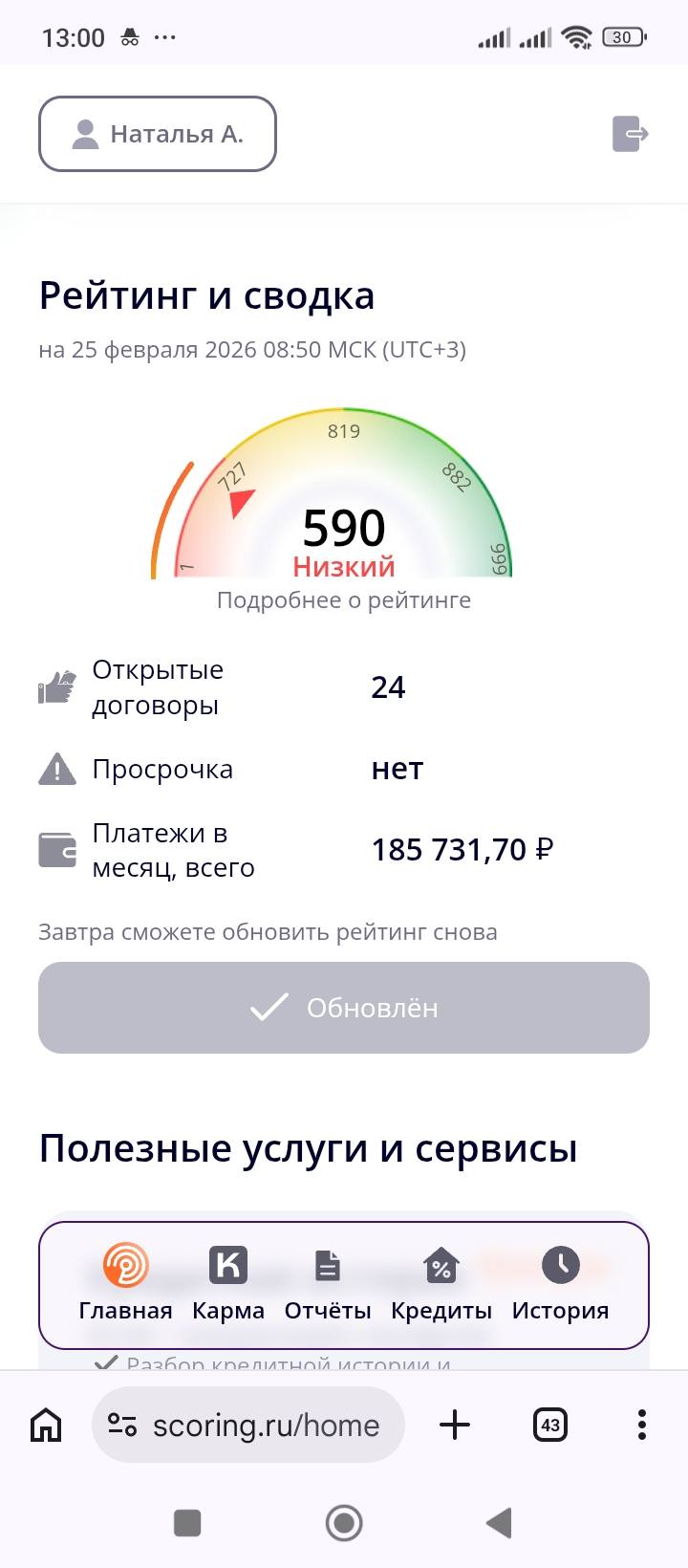Open Подробнее о рейтинге

point(343,599)
